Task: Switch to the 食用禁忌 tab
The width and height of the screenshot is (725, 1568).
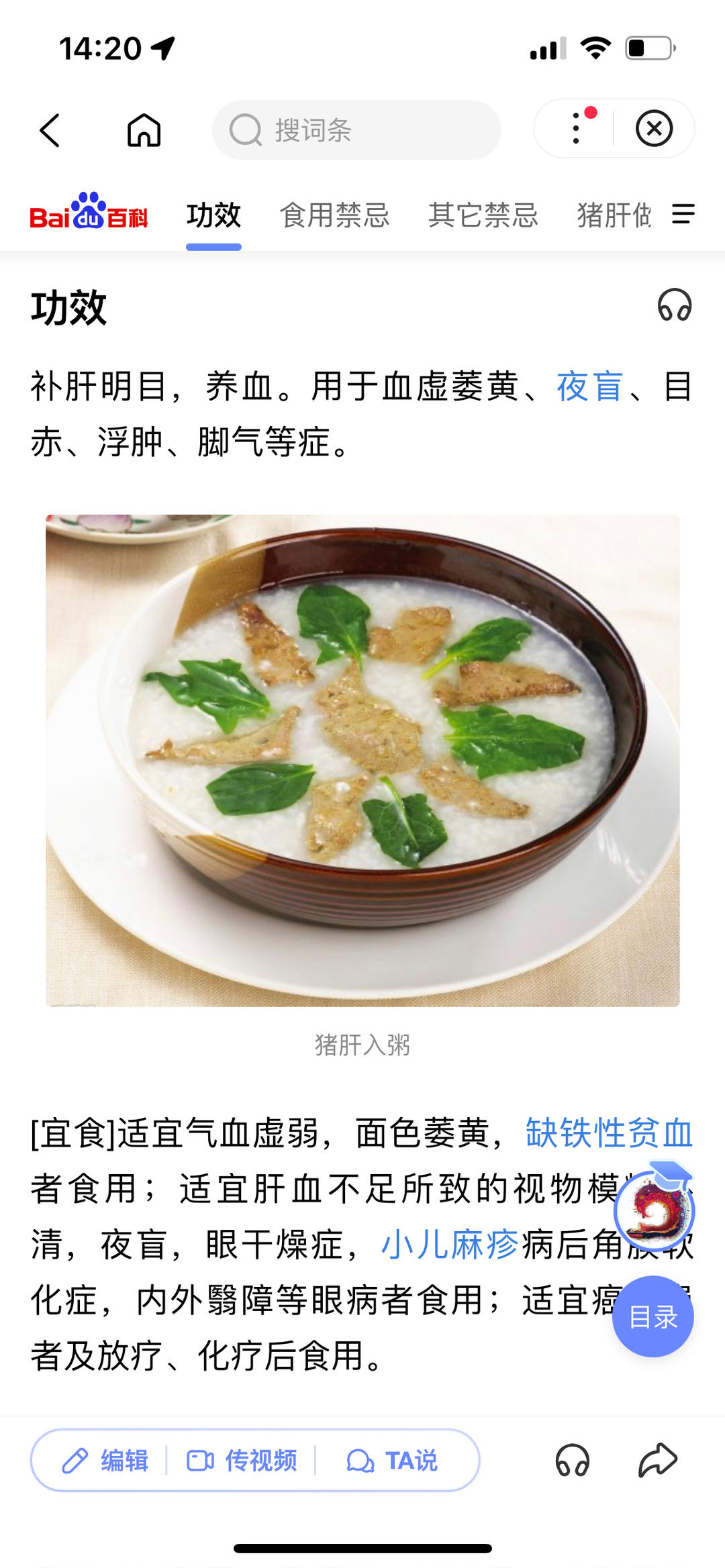Action: (x=334, y=215)
